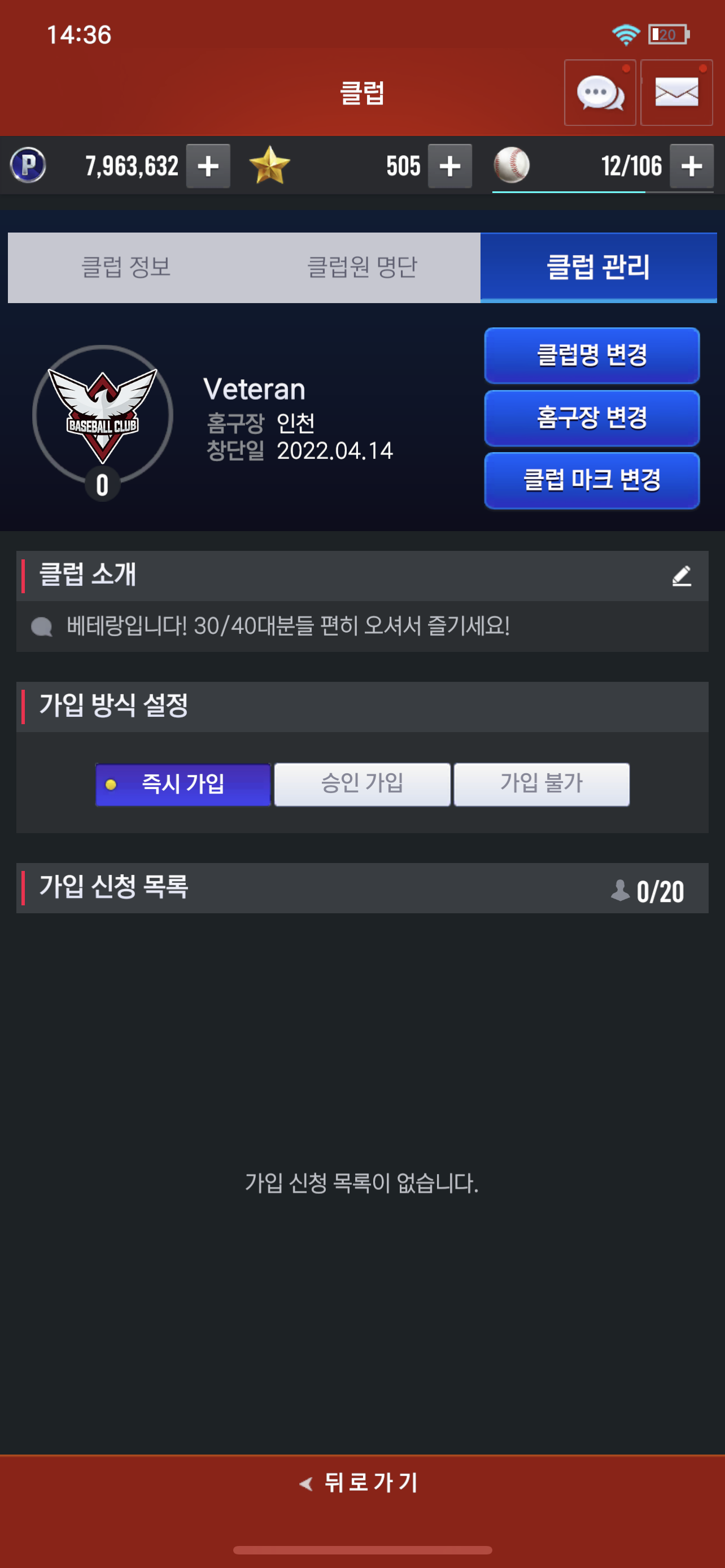Add more P points with plus button

(208, 165)
